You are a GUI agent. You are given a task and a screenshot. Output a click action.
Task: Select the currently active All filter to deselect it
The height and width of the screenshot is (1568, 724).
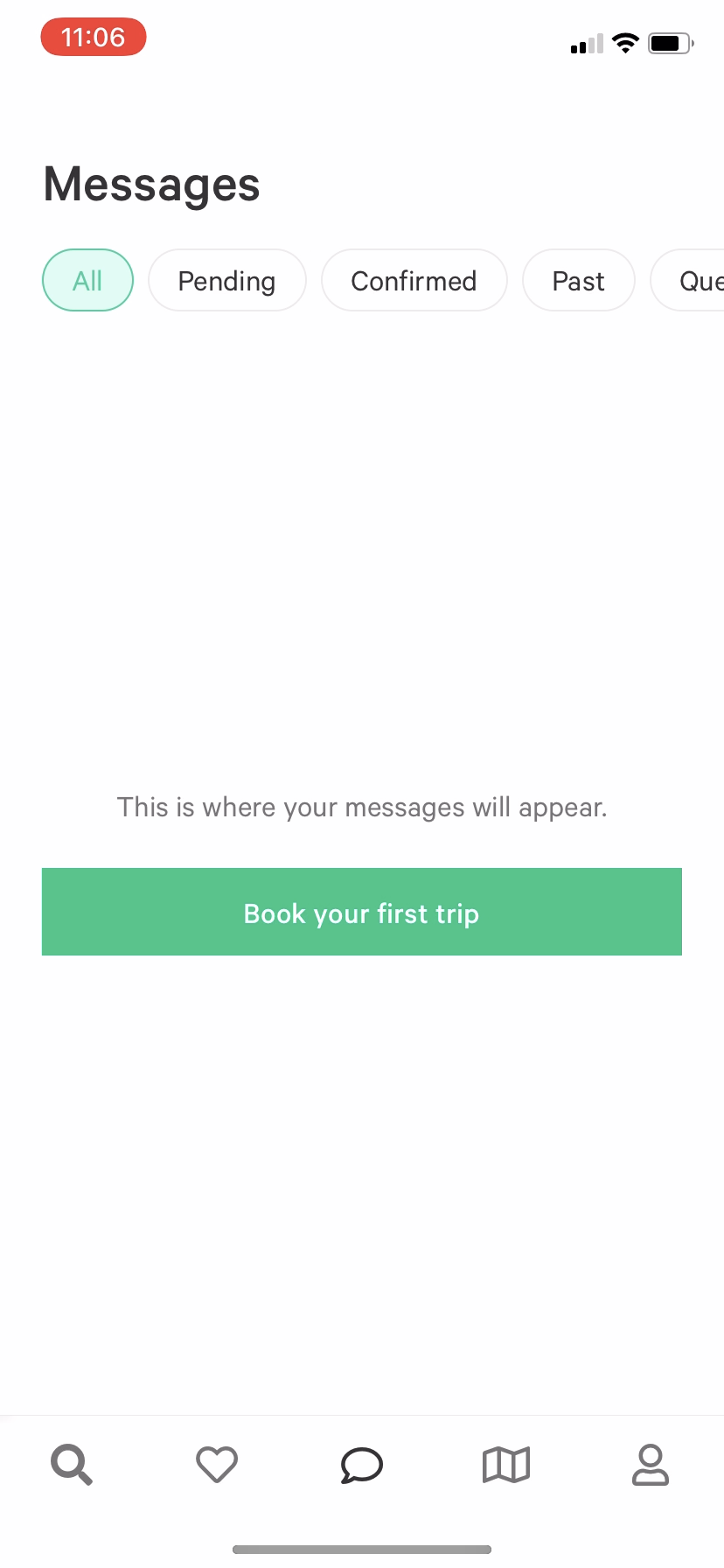tap(87, 280)
